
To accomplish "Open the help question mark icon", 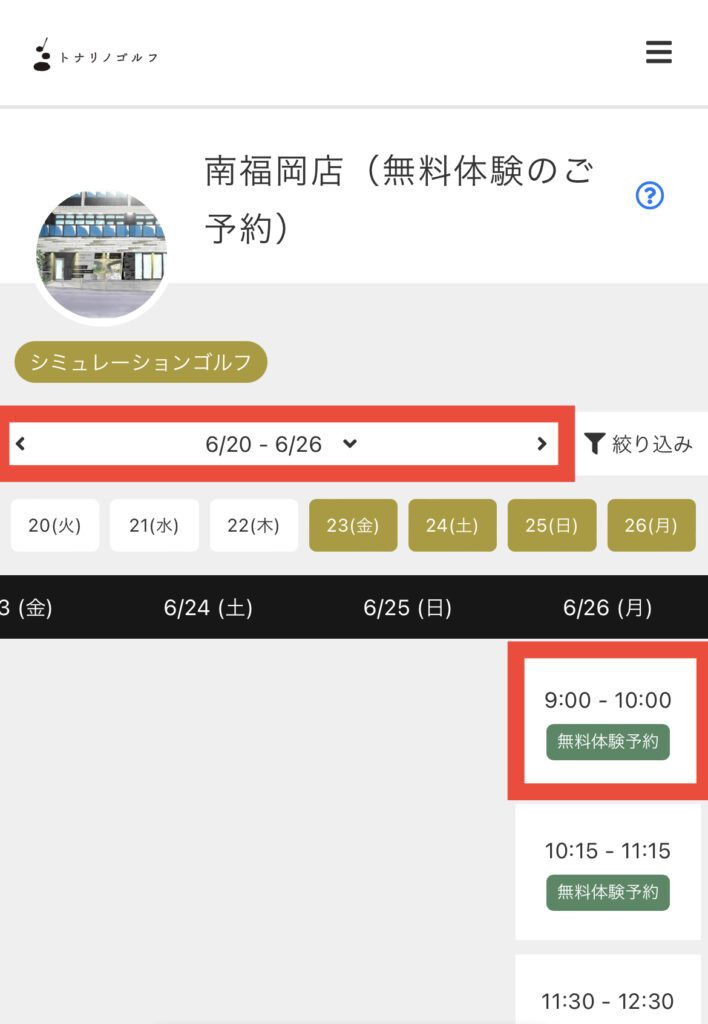I will [650, 196].
